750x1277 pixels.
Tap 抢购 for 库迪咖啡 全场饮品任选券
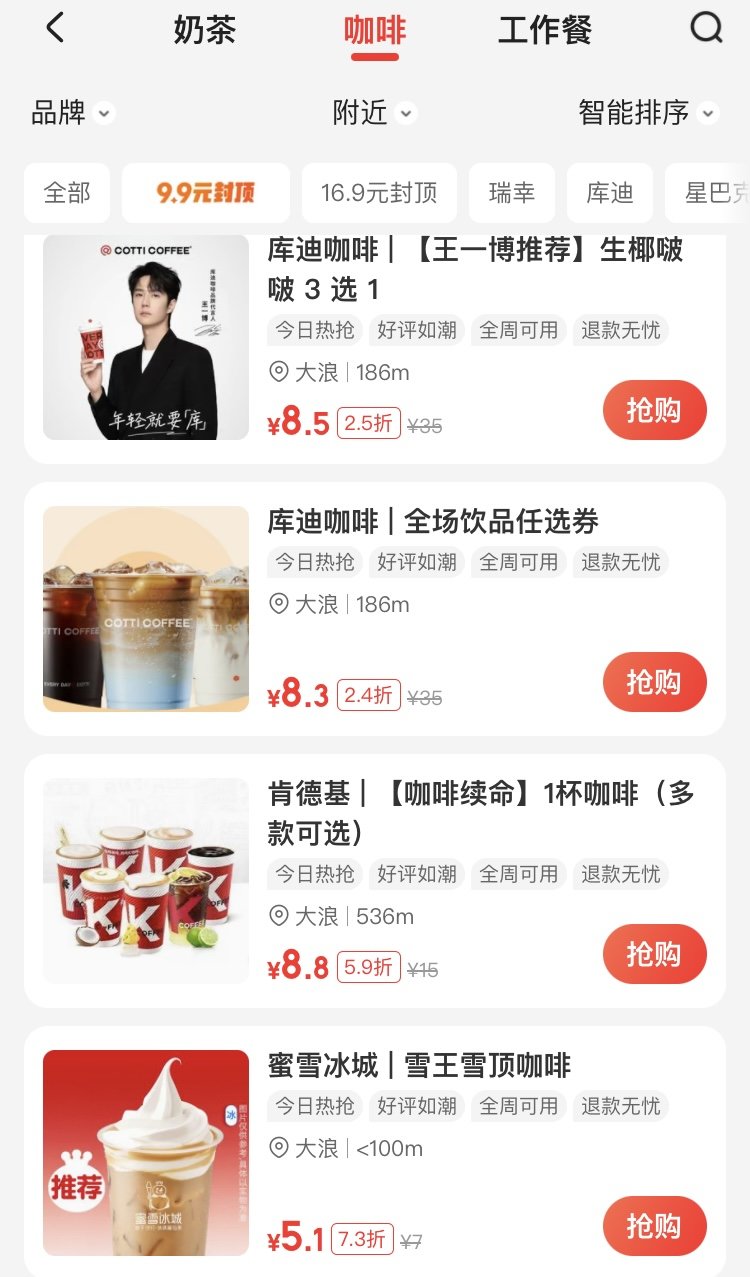[654, 682]
